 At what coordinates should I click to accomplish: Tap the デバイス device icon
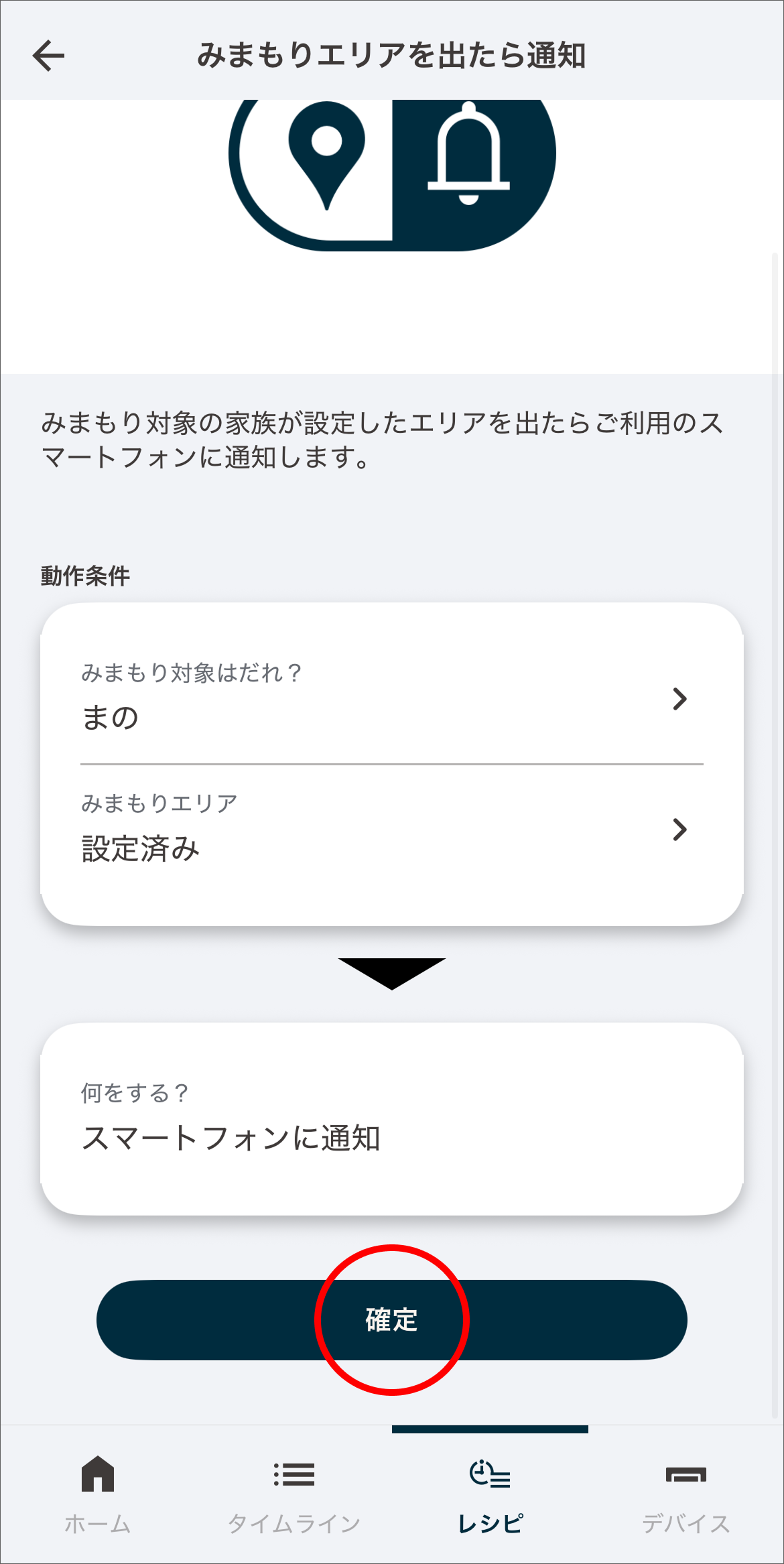pyautogui.click(x=686, y=1475)
